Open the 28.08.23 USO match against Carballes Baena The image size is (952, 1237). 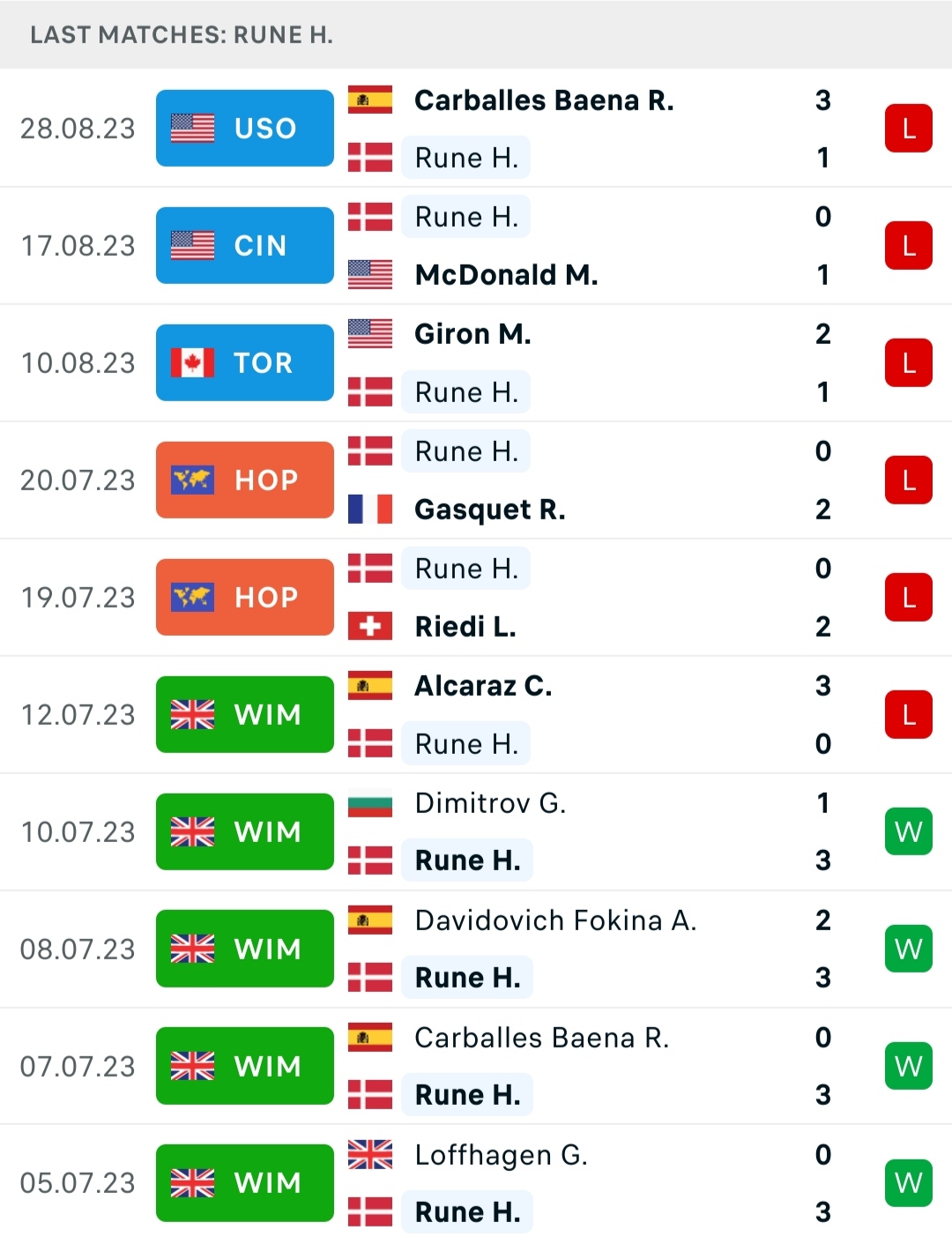(x=544, y=128)
